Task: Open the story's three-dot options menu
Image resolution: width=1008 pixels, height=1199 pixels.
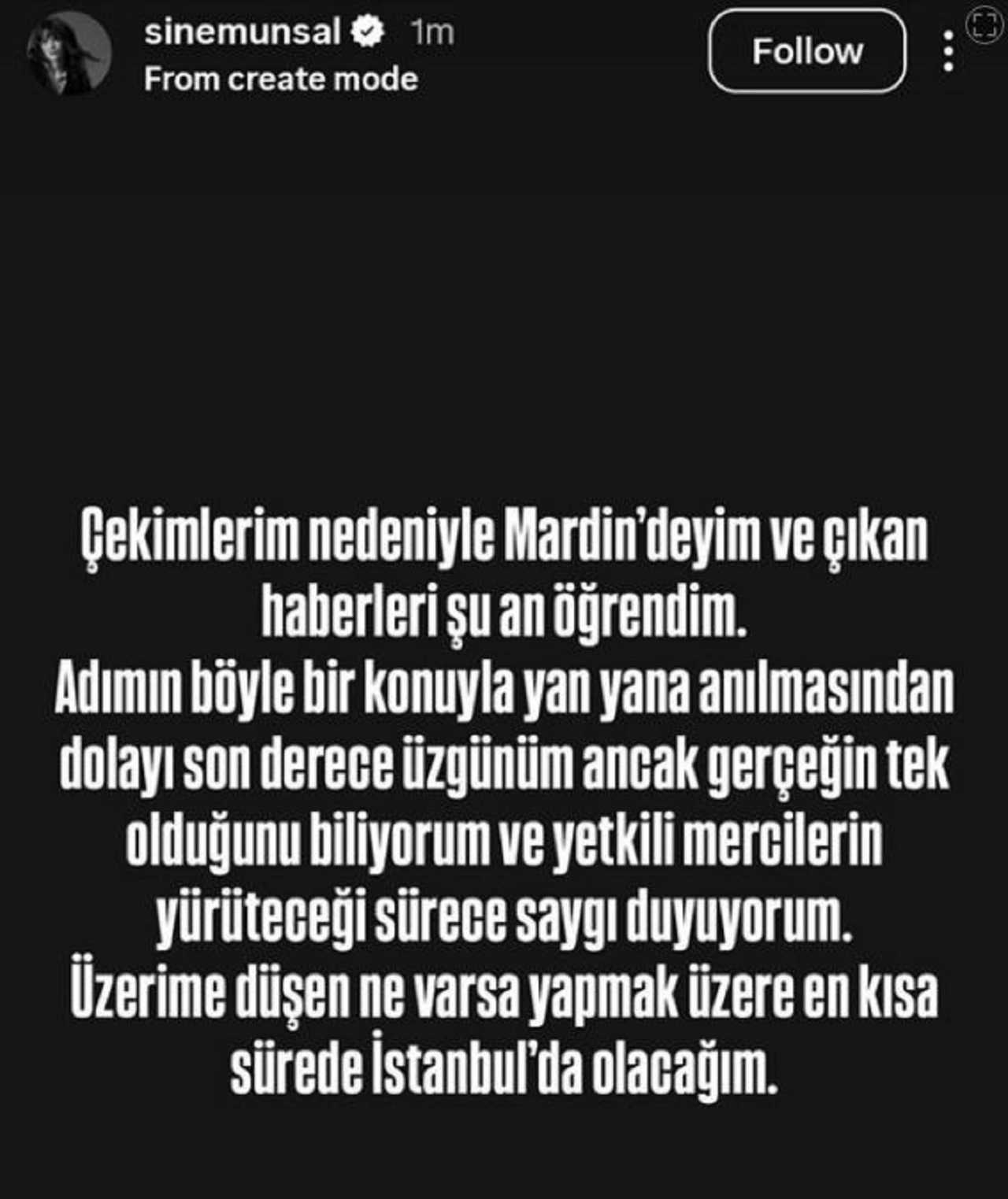Action: [949, 52]
